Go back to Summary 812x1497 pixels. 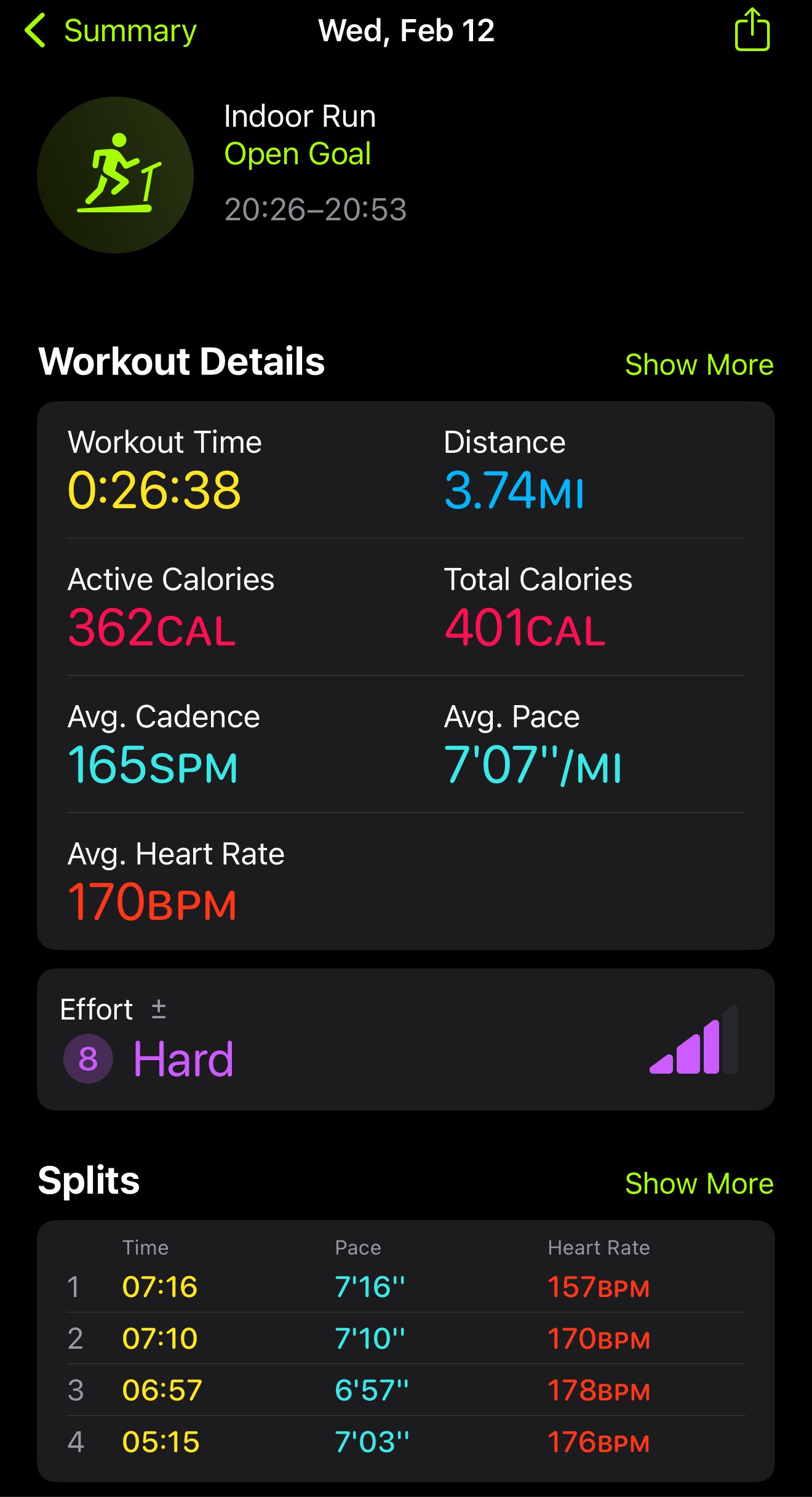coord(111,31)
